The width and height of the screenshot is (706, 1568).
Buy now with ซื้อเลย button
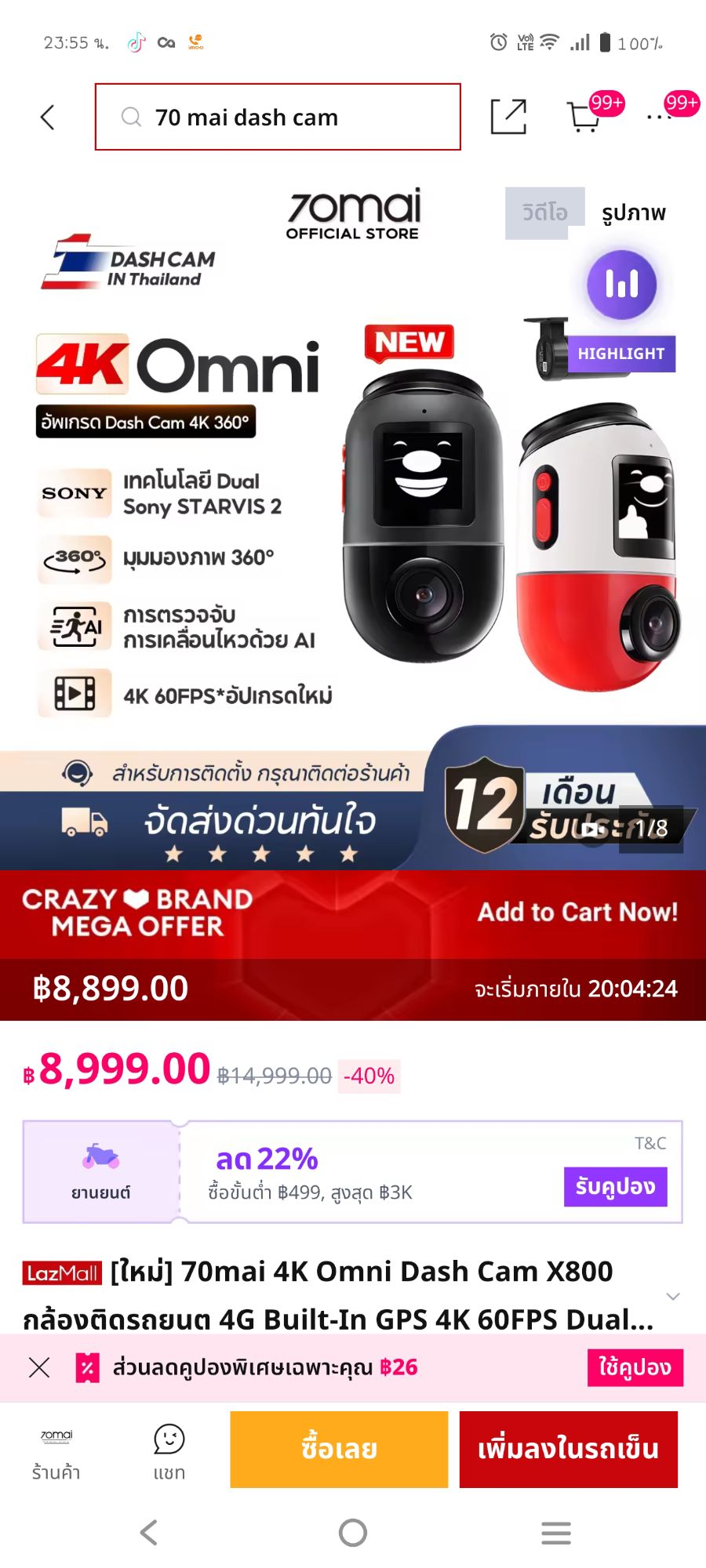tap(339, 1449)
